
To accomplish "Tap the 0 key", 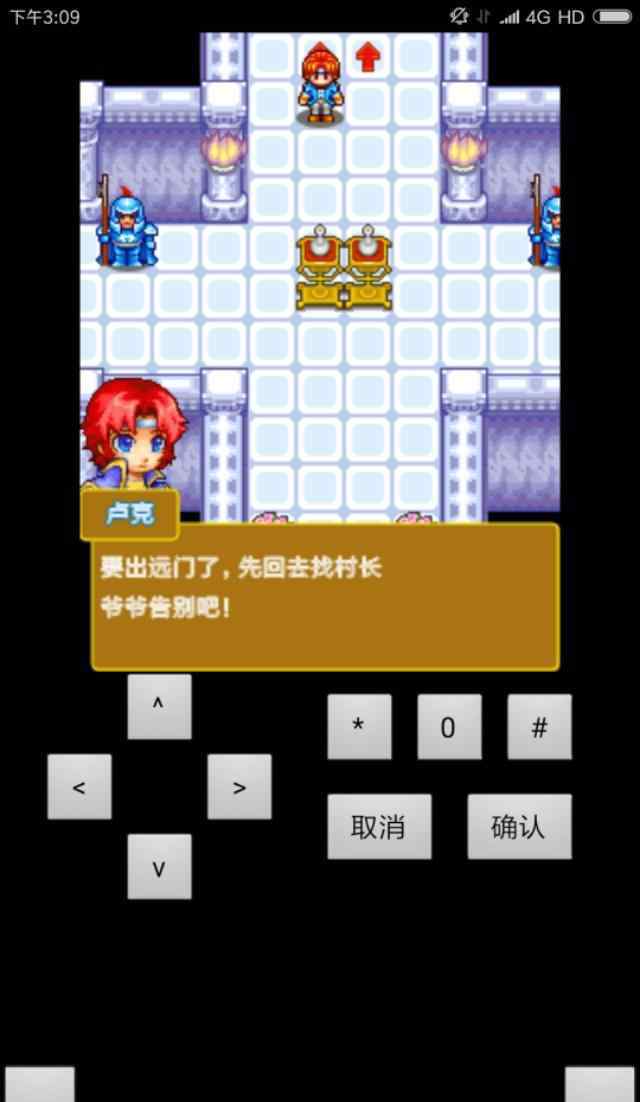I will pos(449,727).
